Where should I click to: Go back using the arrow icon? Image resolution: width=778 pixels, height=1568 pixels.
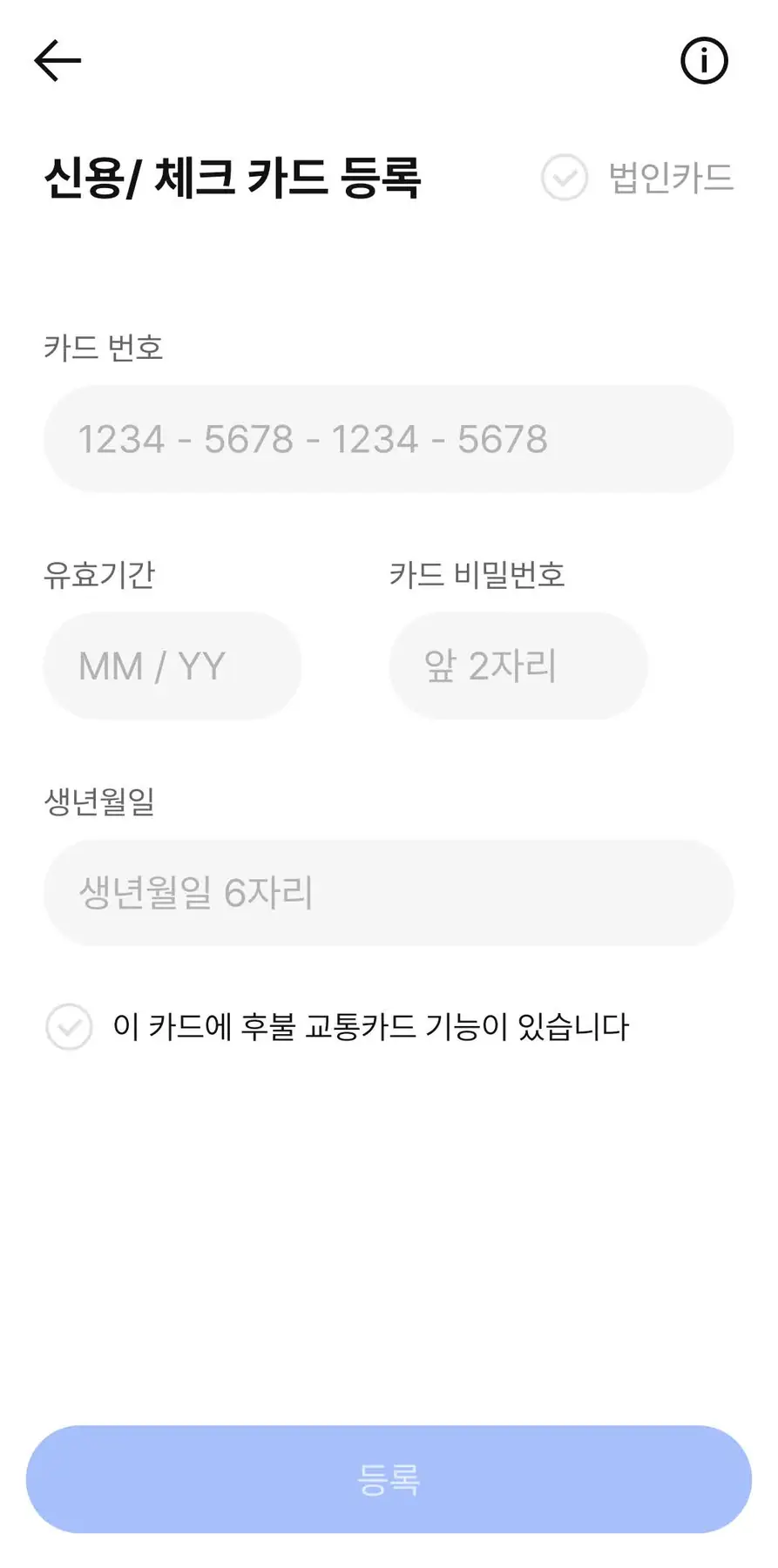pyautogui.click(x=58, y=61)
